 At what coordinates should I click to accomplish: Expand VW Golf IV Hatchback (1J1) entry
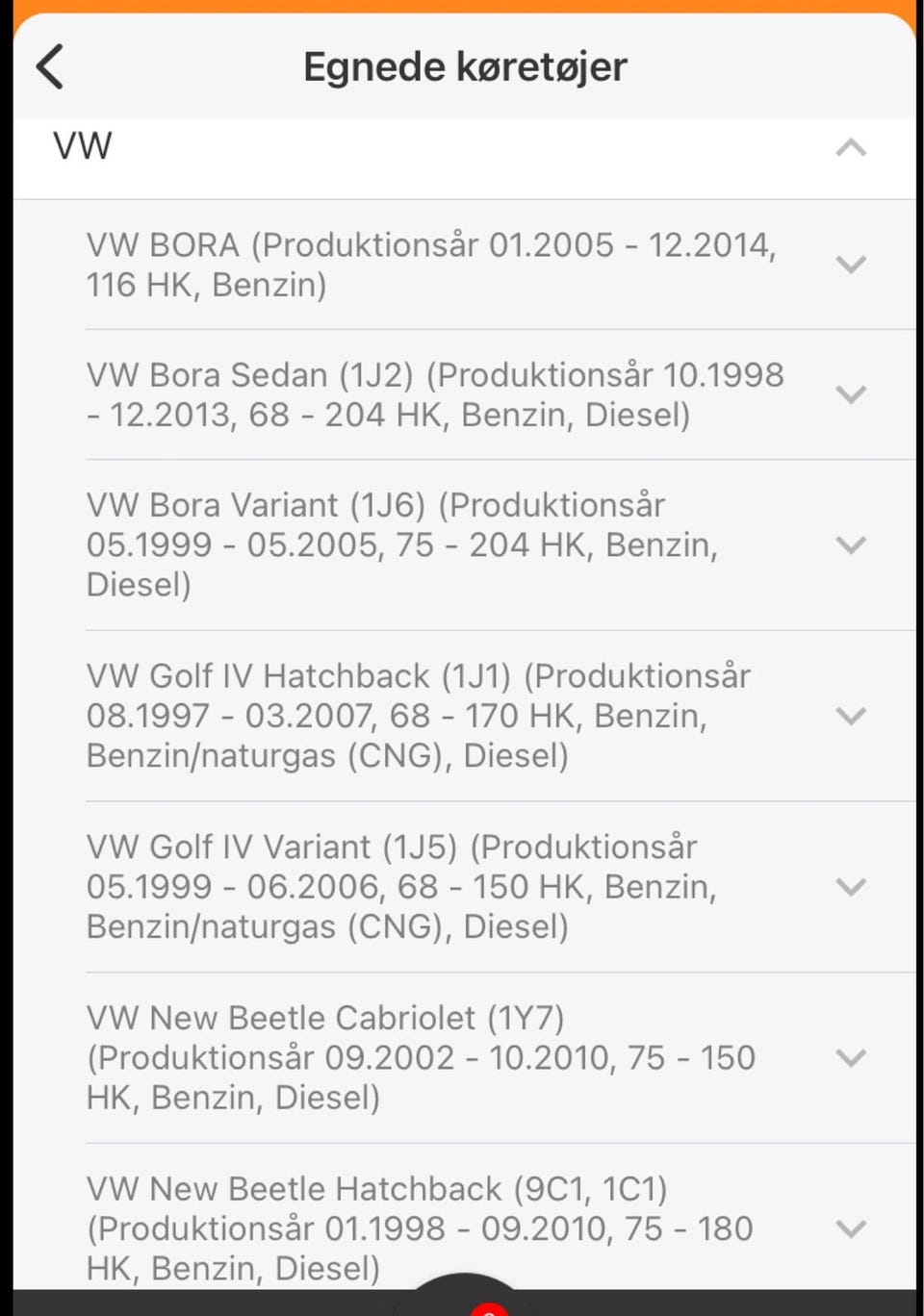tap(851, 716)
